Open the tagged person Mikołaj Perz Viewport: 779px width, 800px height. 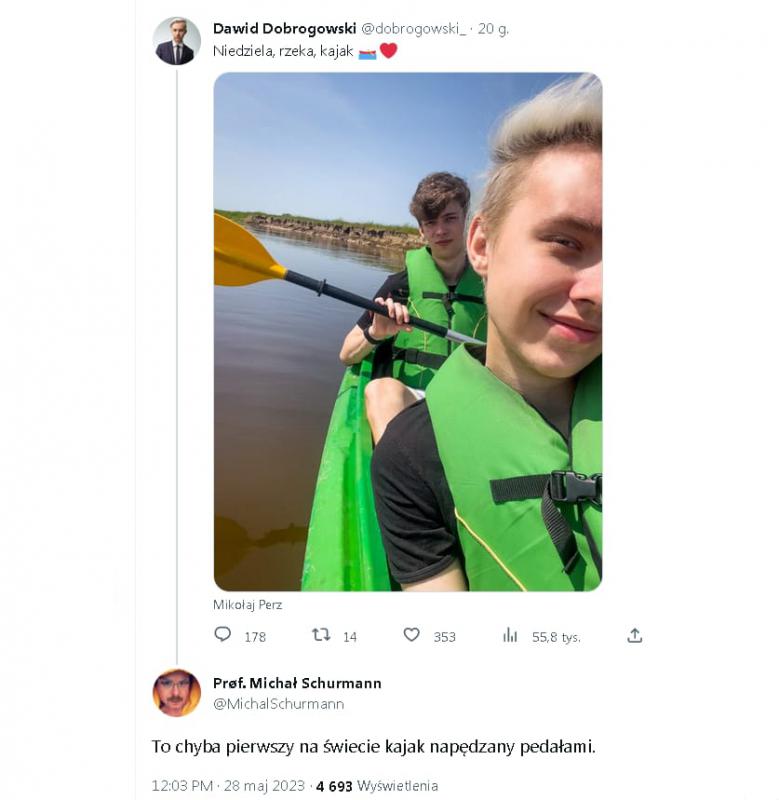pos(247,605)
